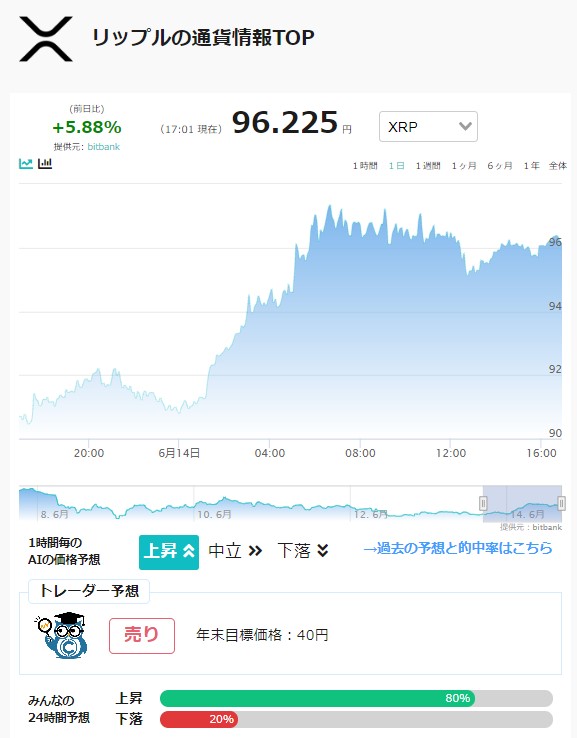Viewport: 577px width, 738px height.
Task: Vote 上昇 in the 24-hour forecast
Action: tap(356, 698)
